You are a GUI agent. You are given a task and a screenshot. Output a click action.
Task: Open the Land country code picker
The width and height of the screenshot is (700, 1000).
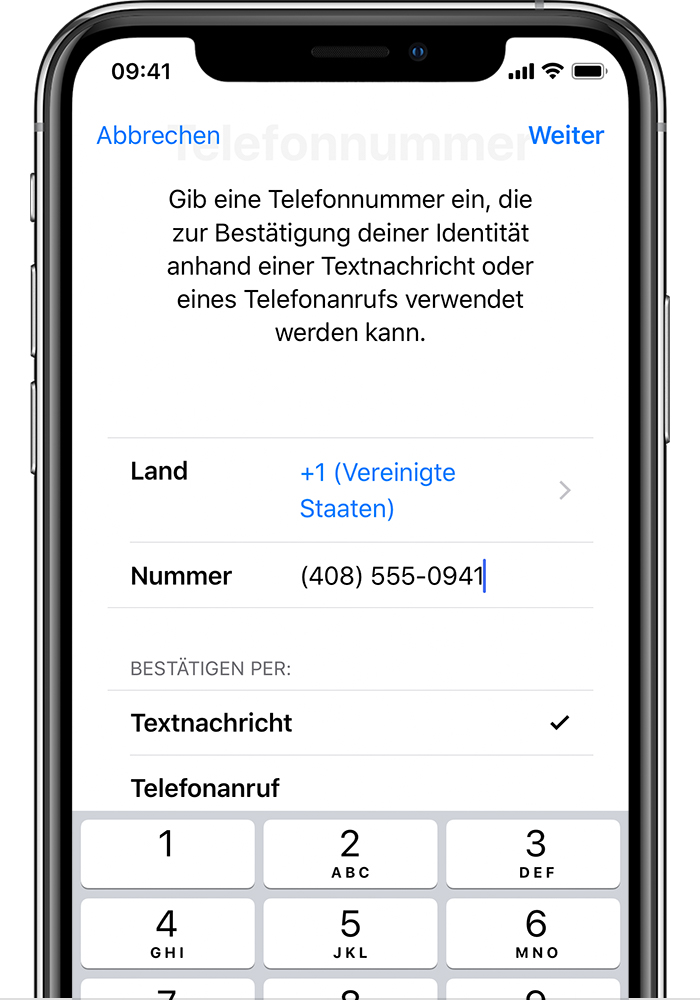350,490
